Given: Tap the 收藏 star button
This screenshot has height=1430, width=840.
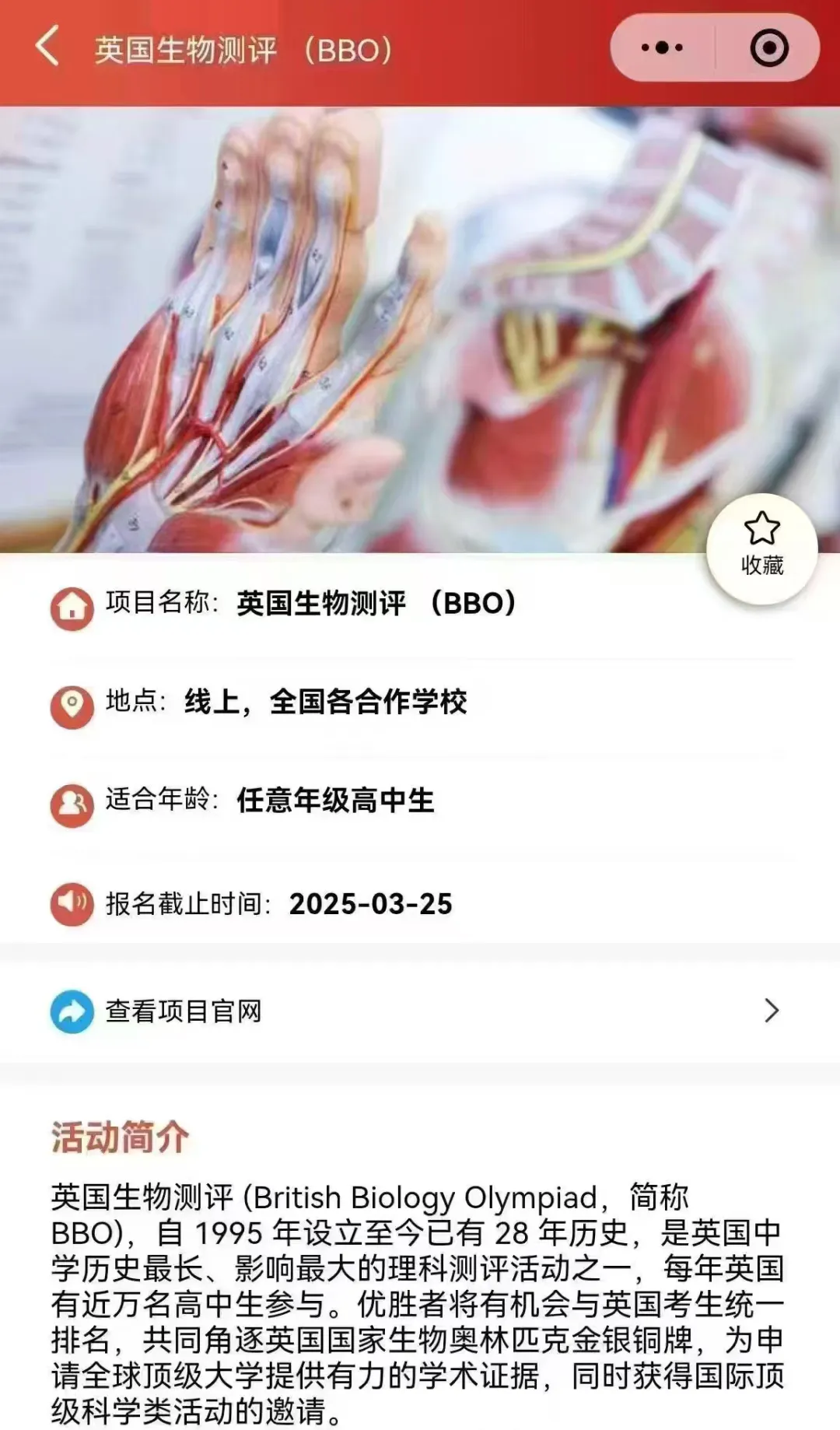Looking at the screenshot, I should click(x=762, y=549).
